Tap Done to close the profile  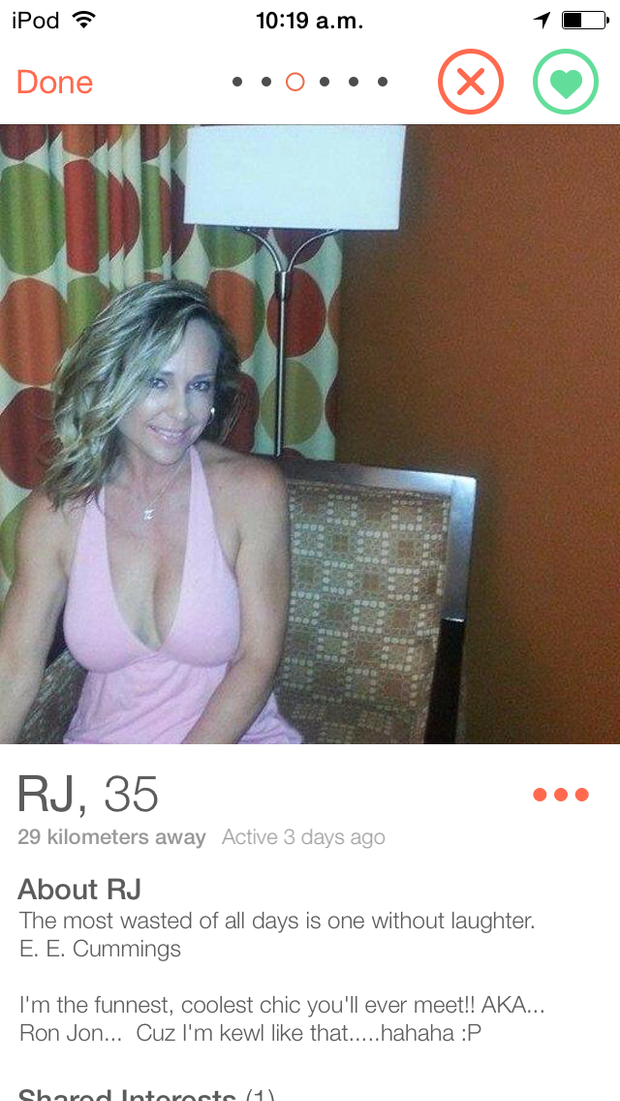pyautogui.click(x=55, y=83)
